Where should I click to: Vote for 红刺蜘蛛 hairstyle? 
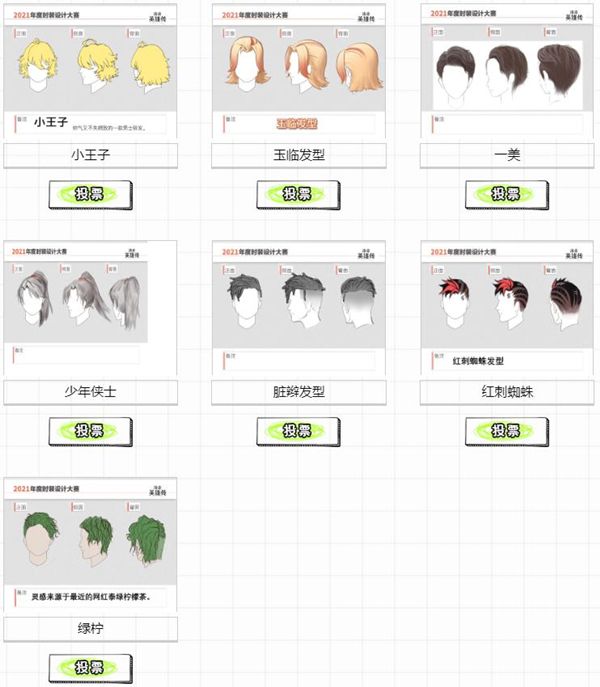point(506,431)
